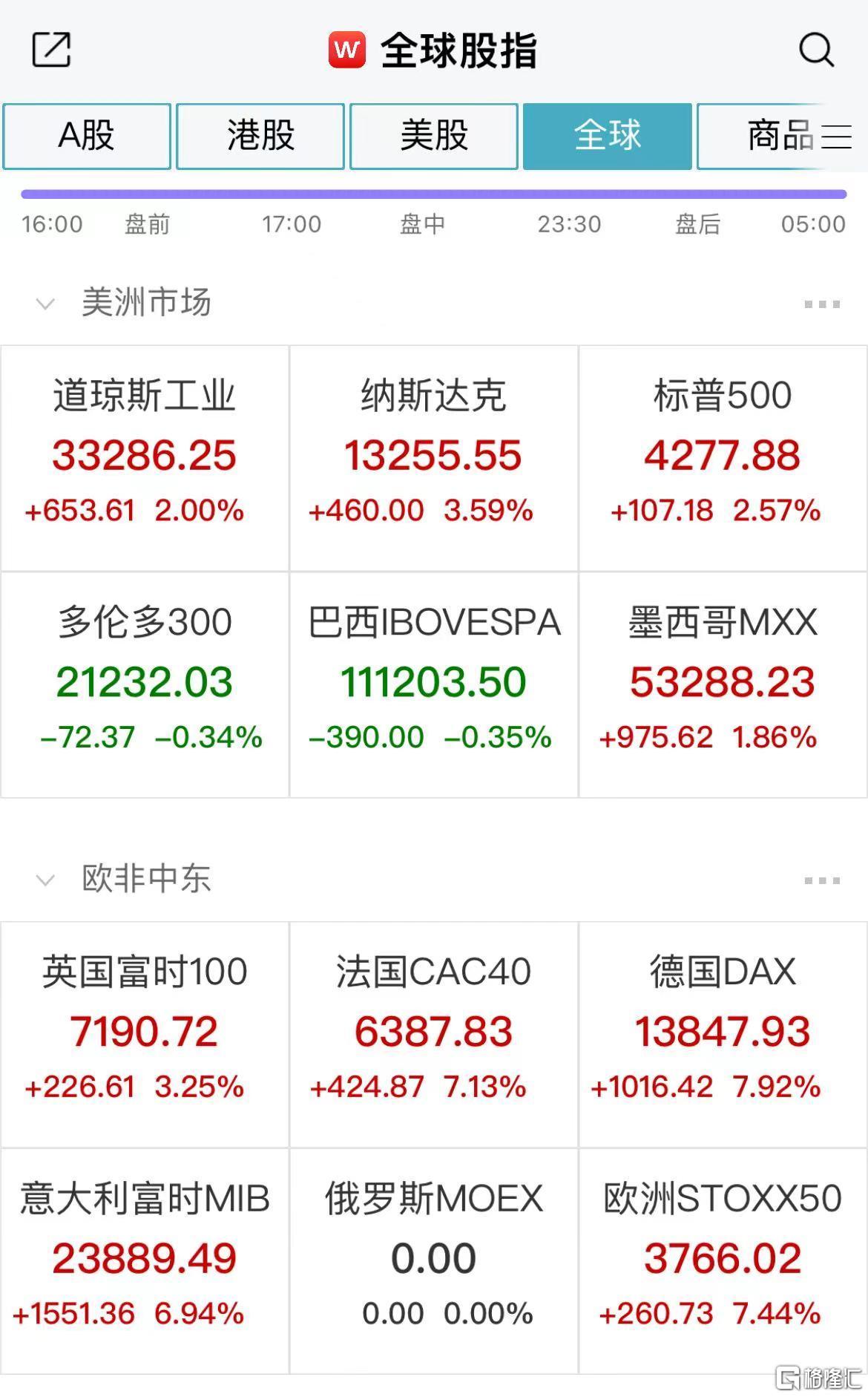
Task: Collapse the 美洲市场 section chevron
Action: tap(46, 302)
